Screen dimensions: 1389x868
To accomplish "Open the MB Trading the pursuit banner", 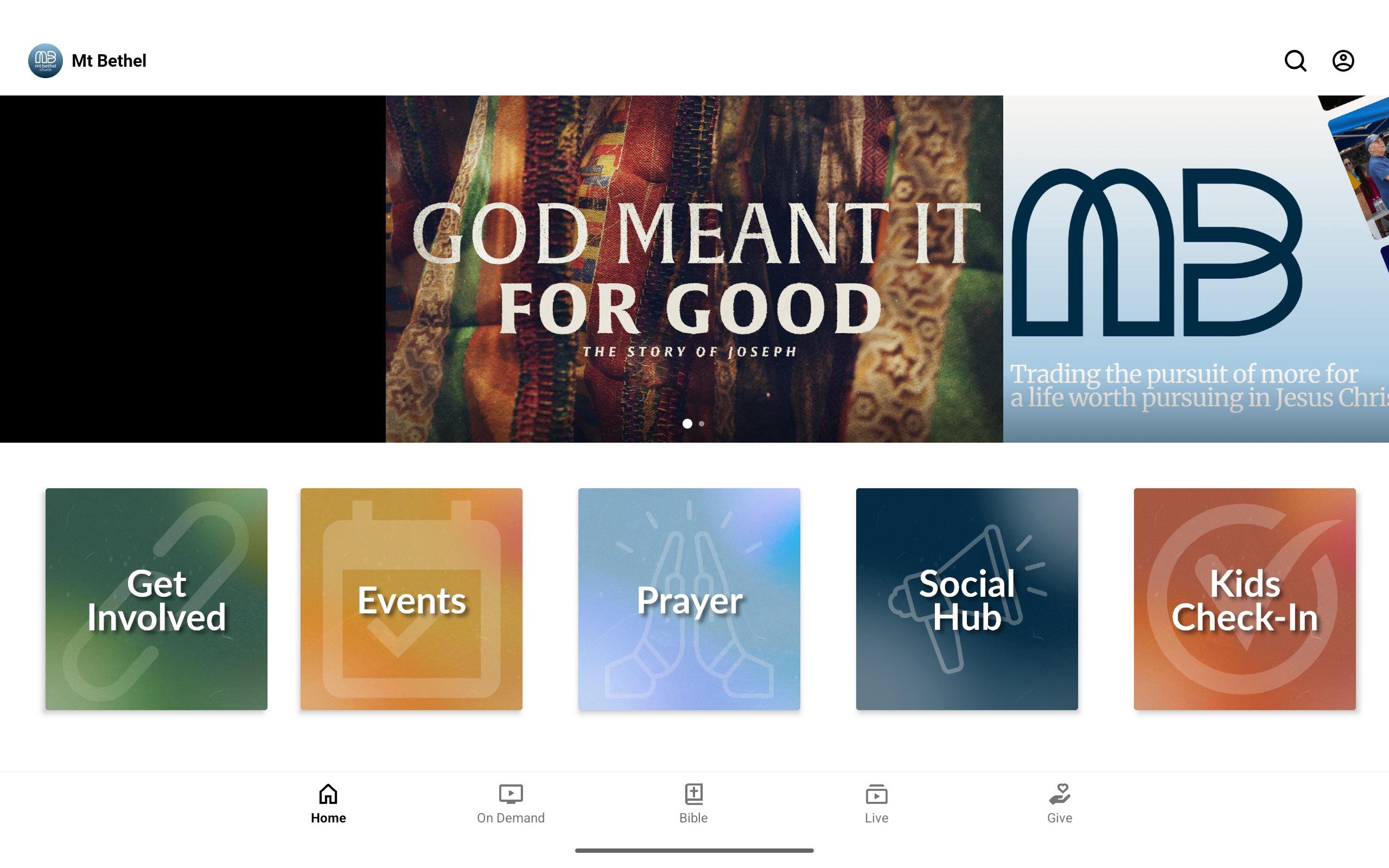I will tap(1196, 269).
